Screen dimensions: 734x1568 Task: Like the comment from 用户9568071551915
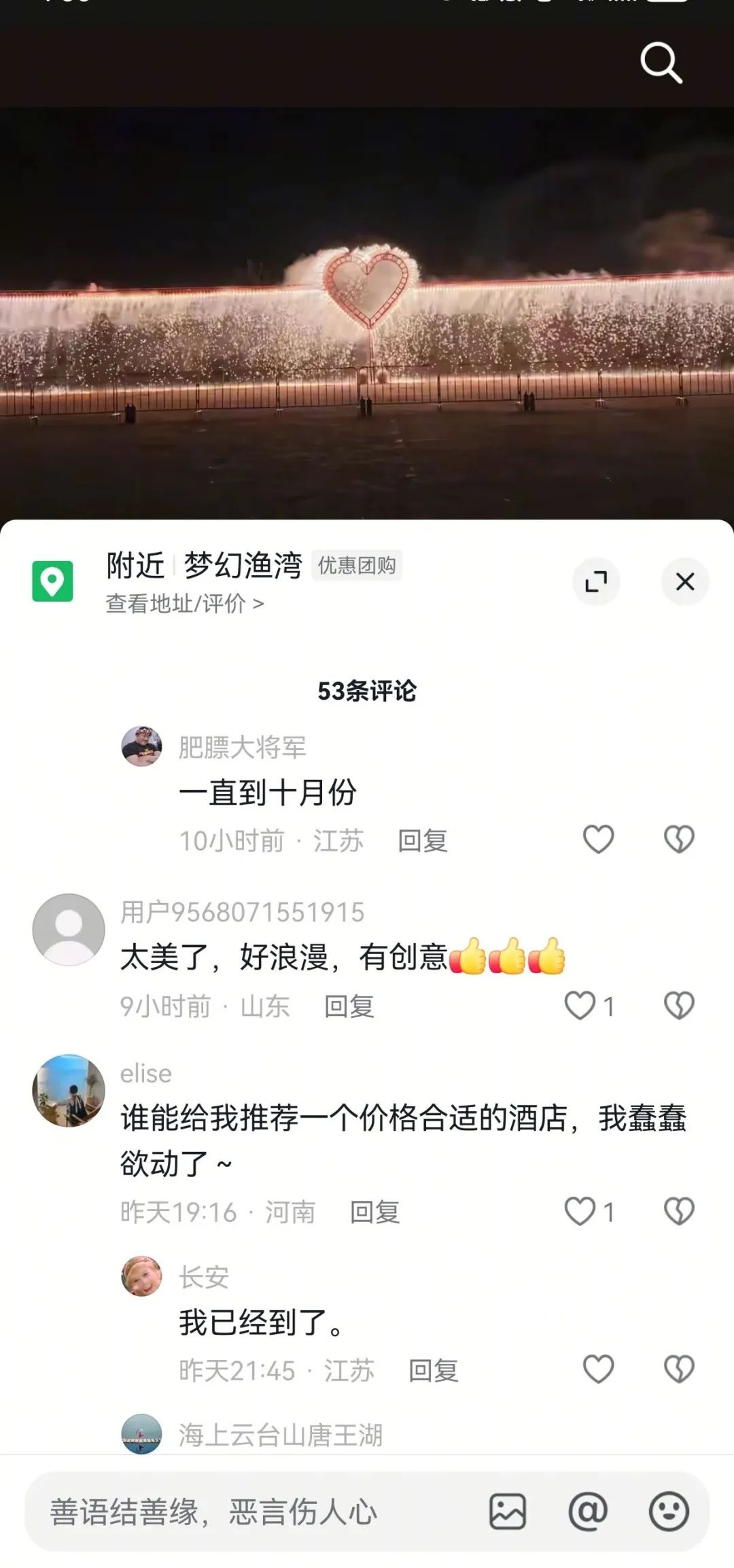(x=580, y=1006)
